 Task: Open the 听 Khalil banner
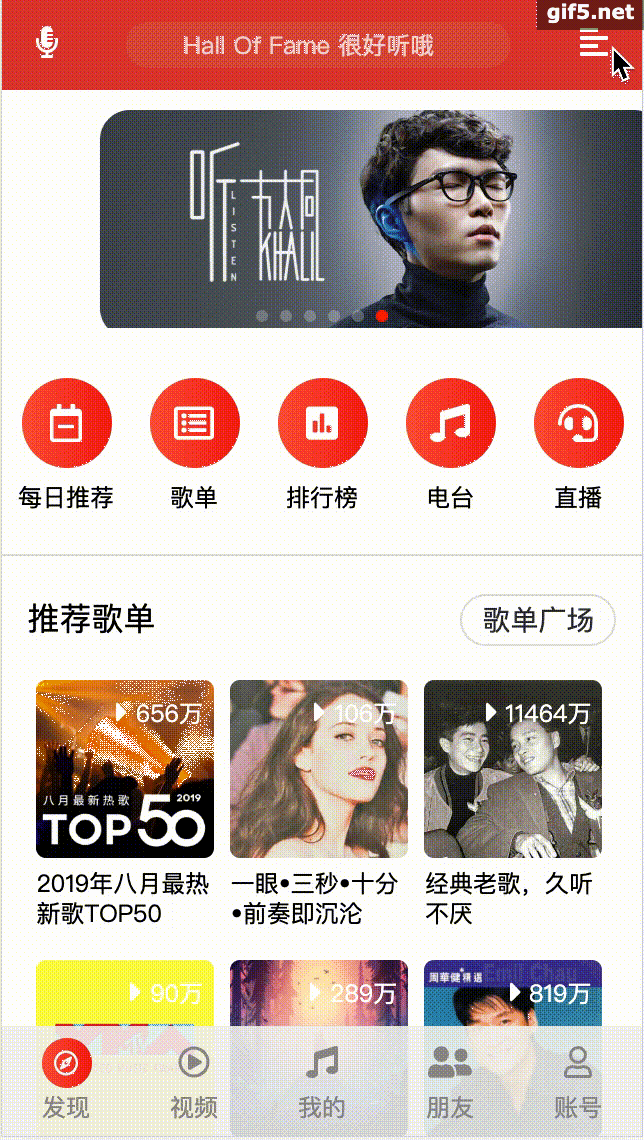pos(370,219)
